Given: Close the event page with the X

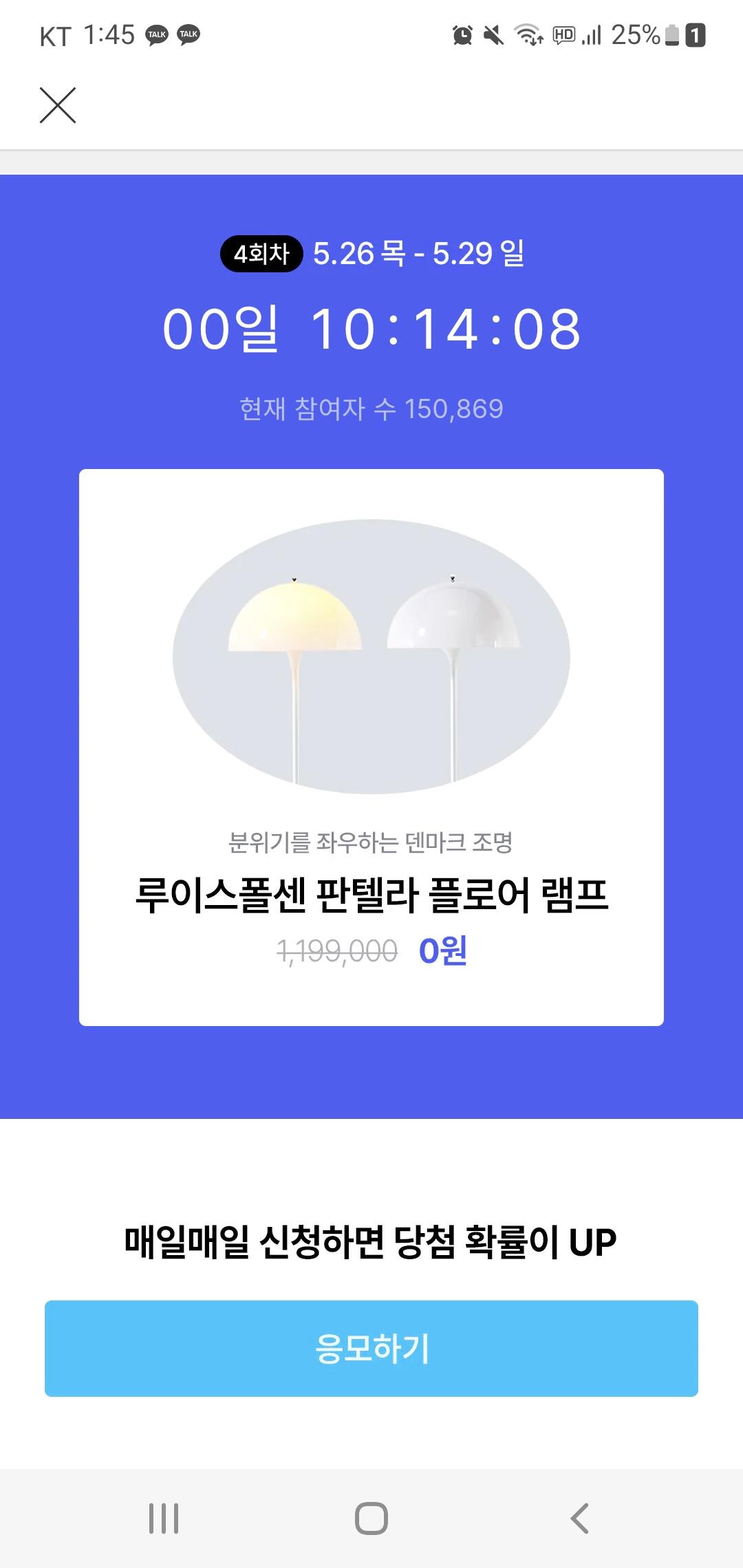Looking at the screenshot, I should click(x=58, y=105).
